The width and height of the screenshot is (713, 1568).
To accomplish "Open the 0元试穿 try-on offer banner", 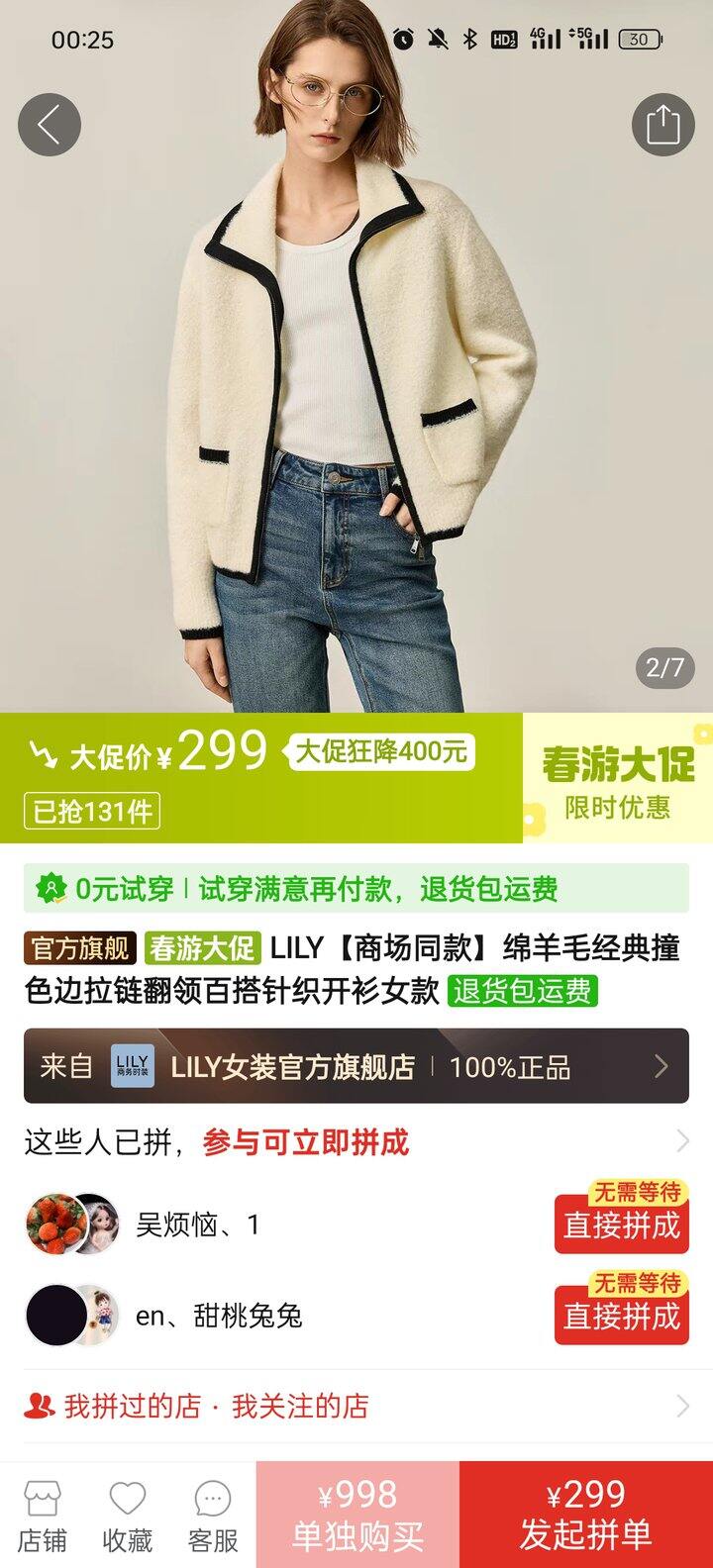I will [x=356, y=888].
